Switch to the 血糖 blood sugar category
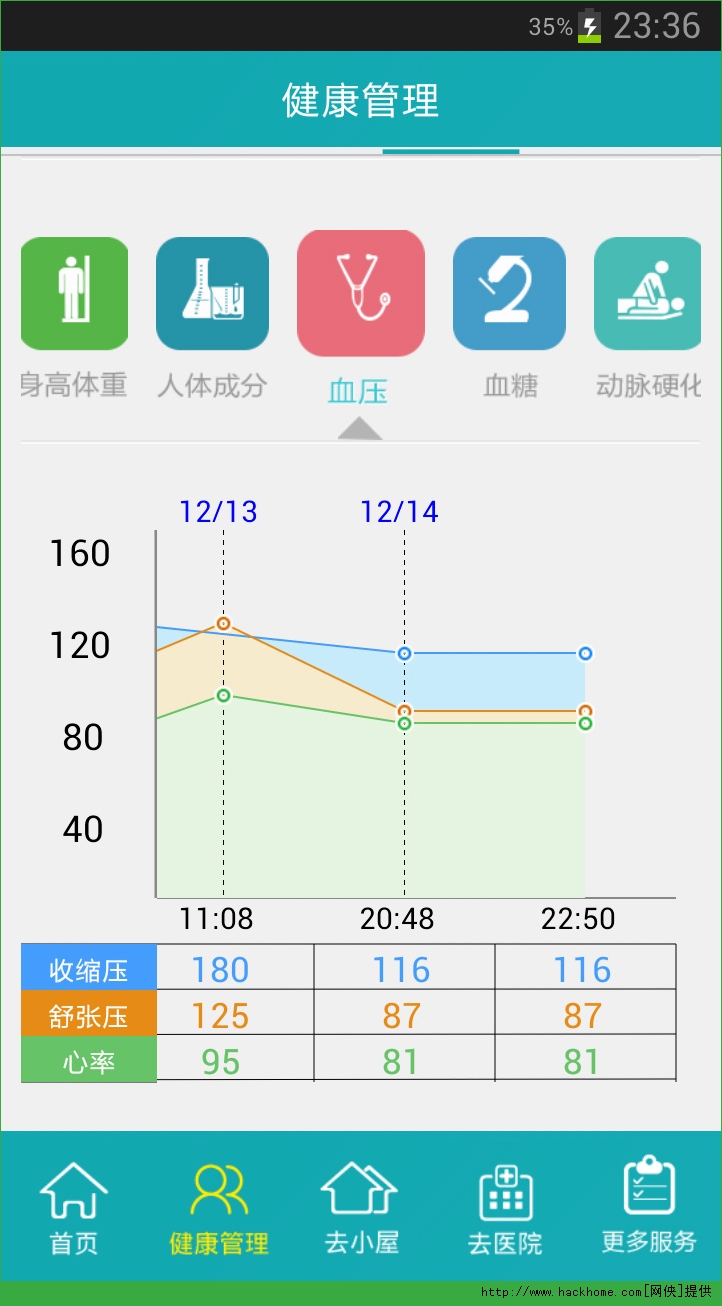Viewport: 722px width, 1306px height. 509,294
